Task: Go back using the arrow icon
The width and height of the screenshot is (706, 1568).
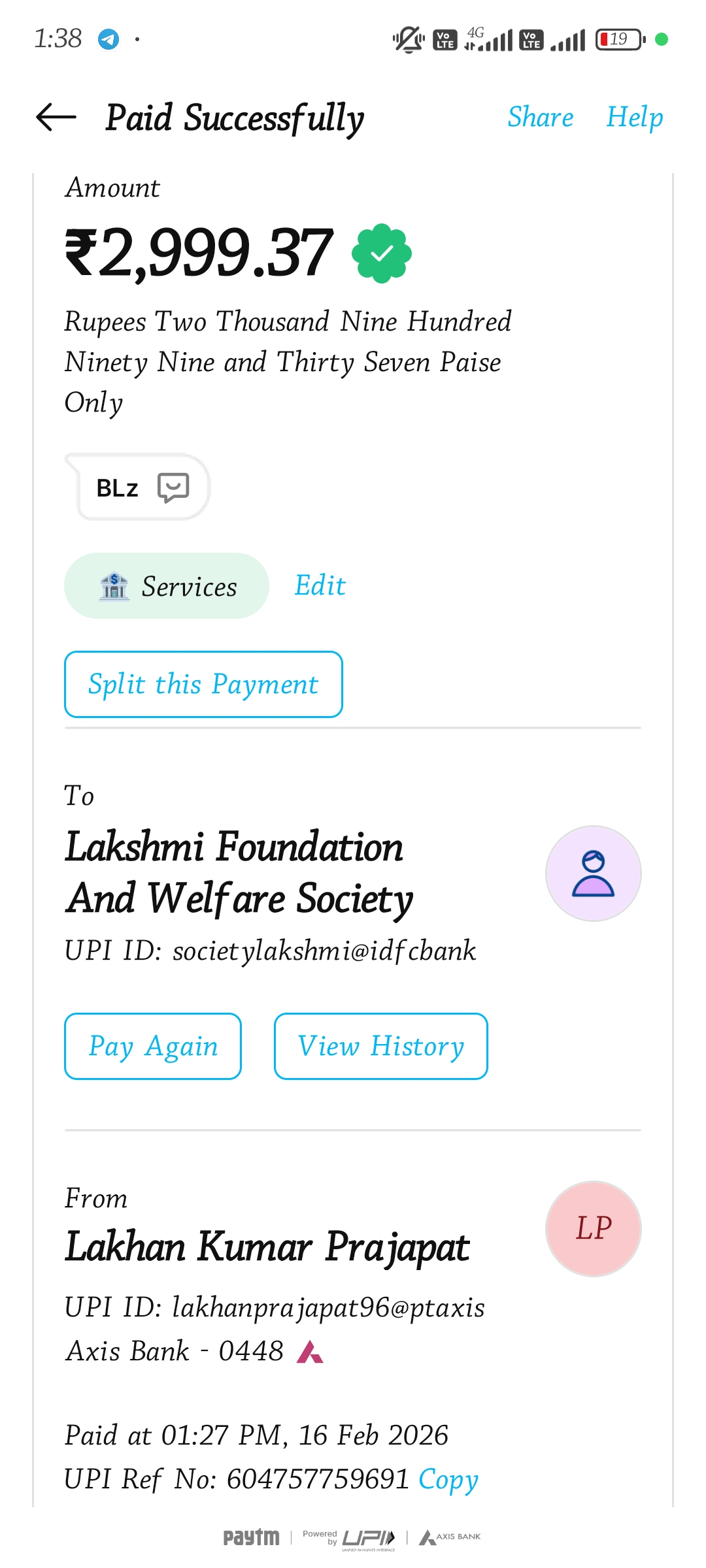Action: click(x=56, y=118)
